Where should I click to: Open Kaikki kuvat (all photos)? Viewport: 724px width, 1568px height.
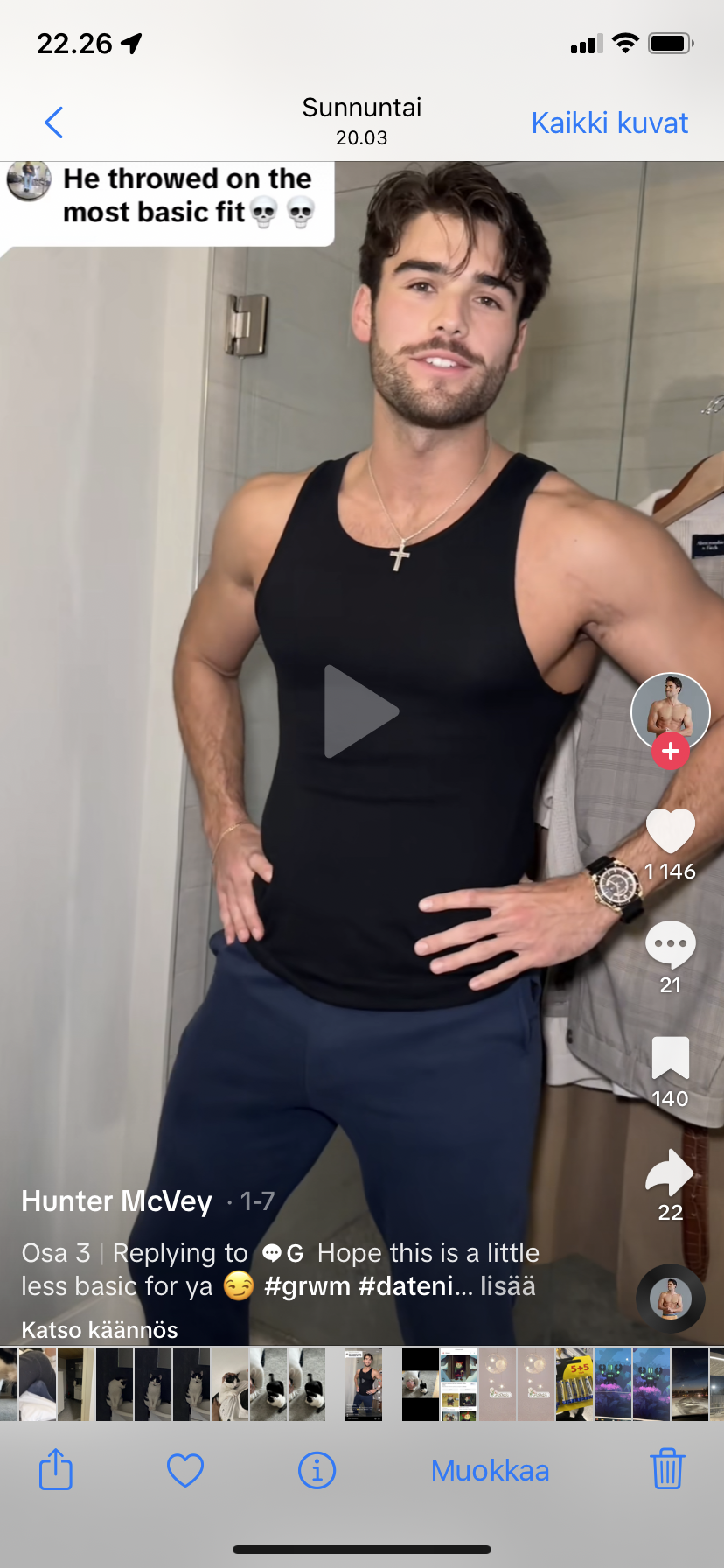[609, 122]
